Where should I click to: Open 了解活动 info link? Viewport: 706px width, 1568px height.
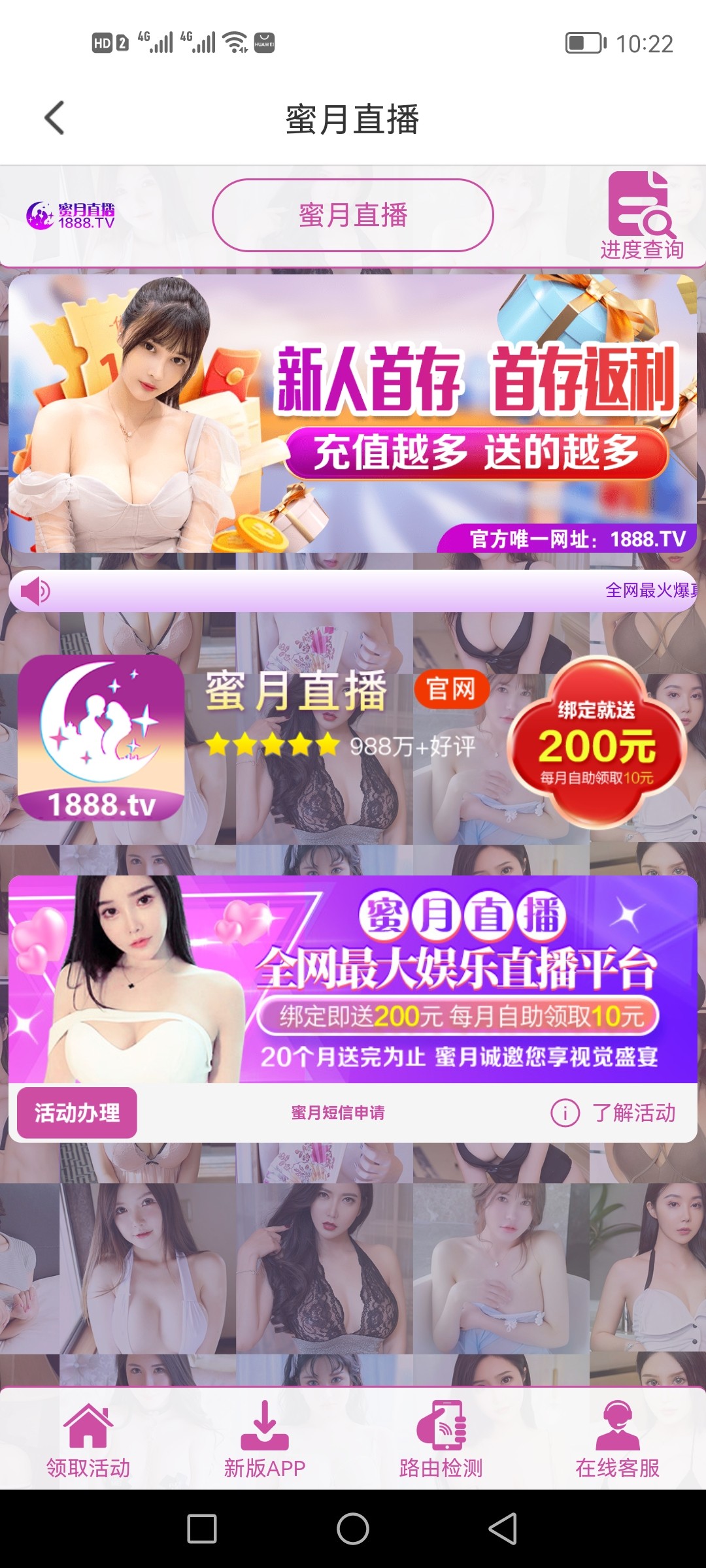[614, 1113]
